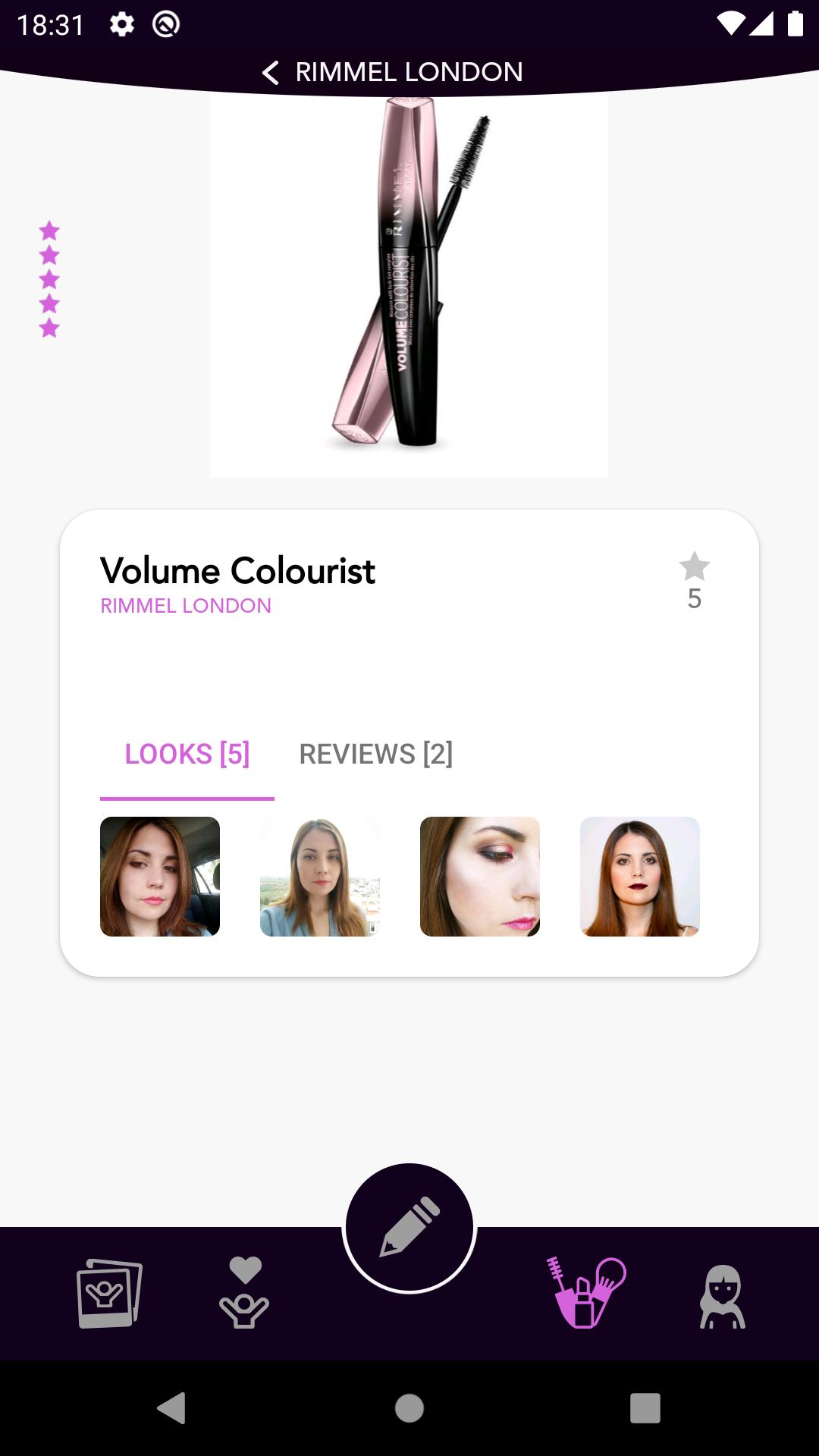
Task: Open the makeup products tab
Action: [587, 1293]
